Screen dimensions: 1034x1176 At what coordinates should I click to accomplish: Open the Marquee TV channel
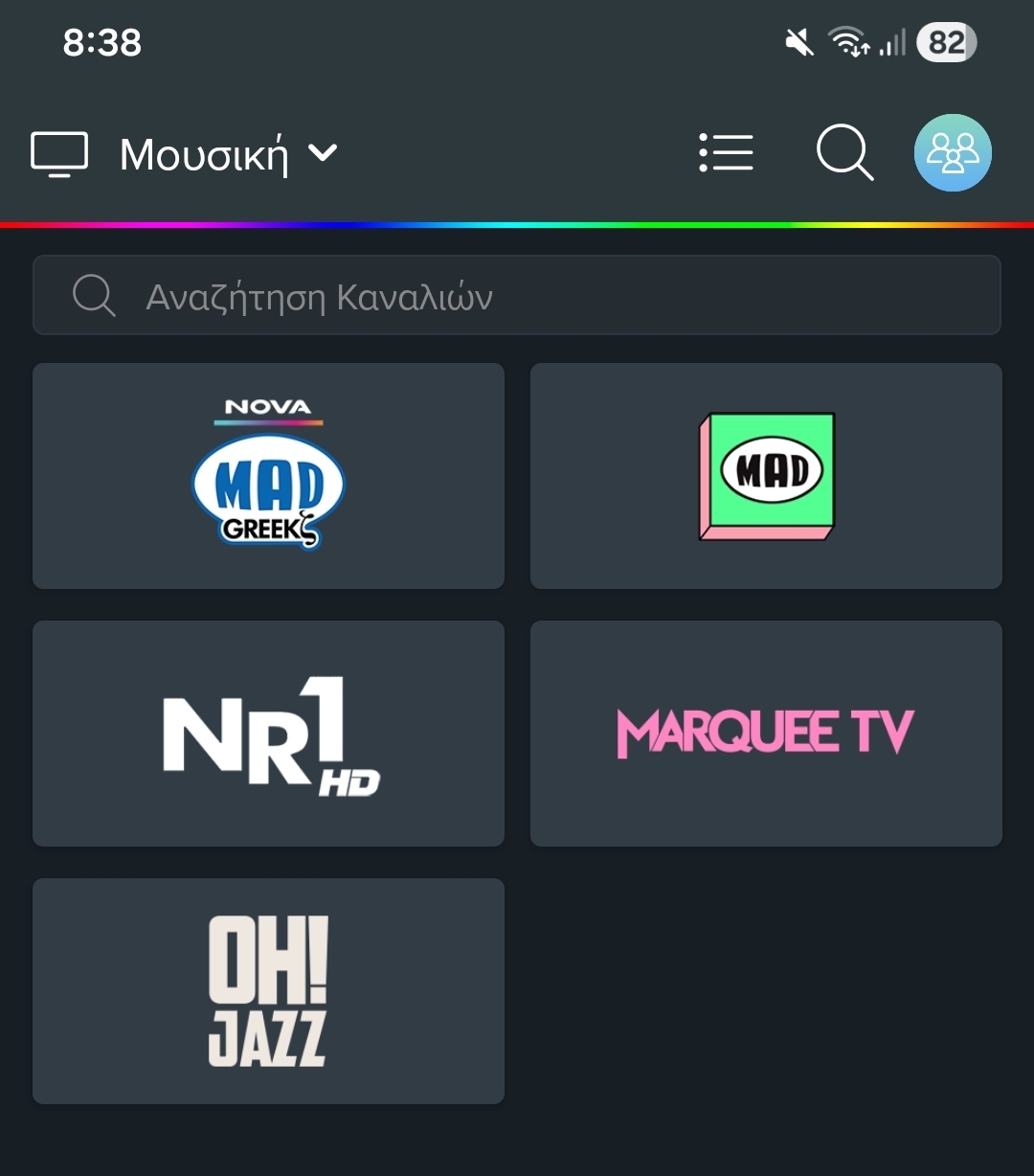tap(766, 734)
